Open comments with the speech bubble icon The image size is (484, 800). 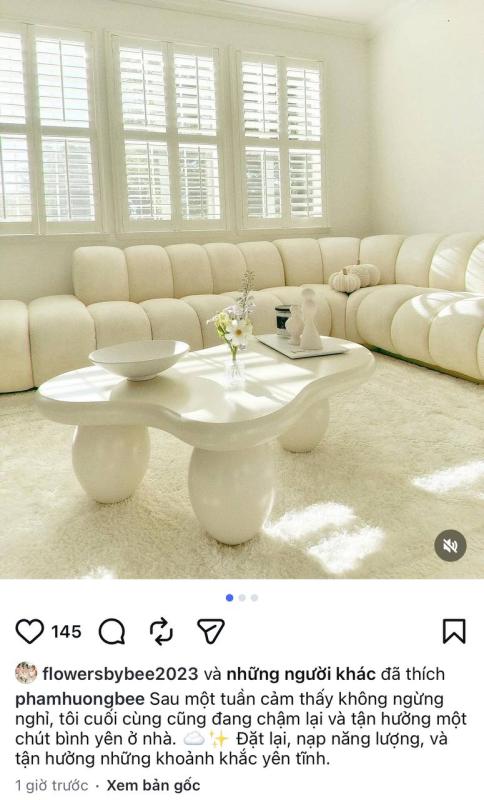(x=112, y=632)
